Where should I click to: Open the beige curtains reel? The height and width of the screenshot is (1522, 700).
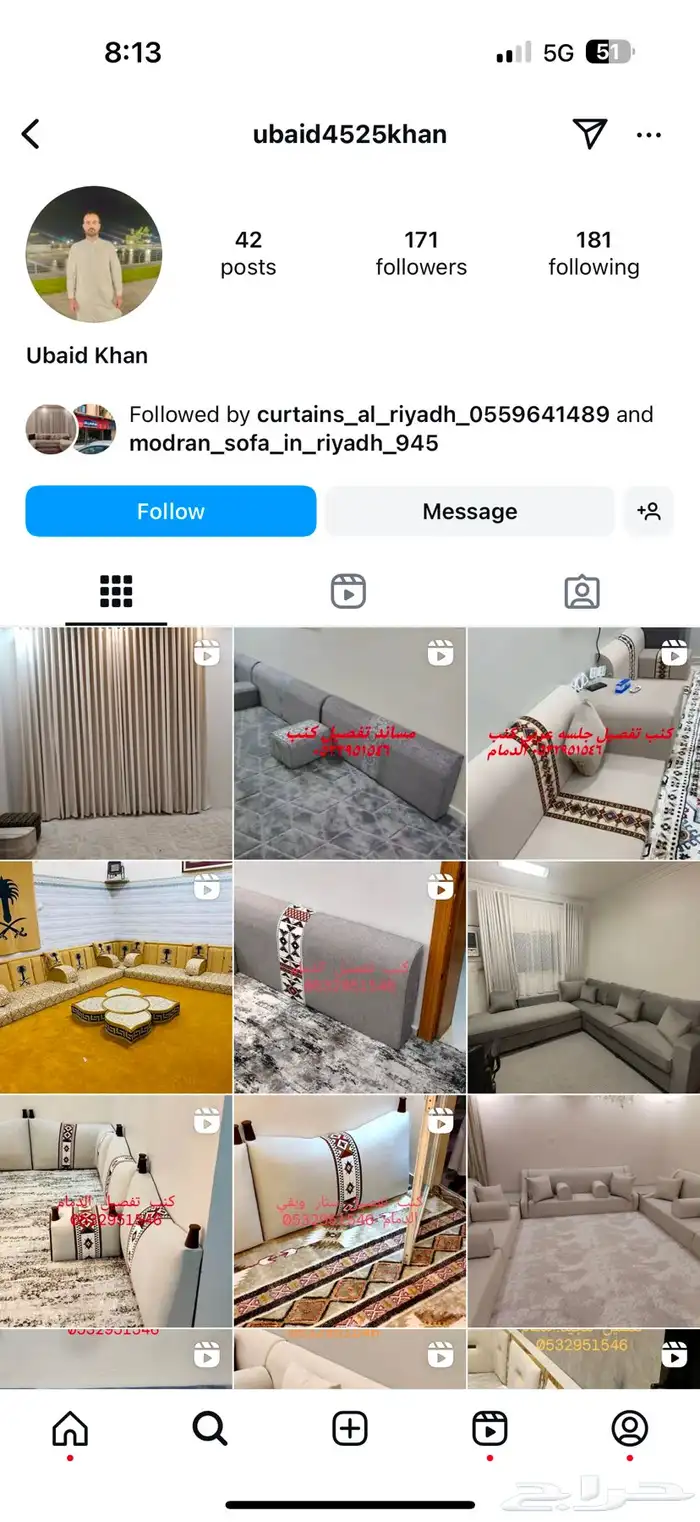coord(116,743)
